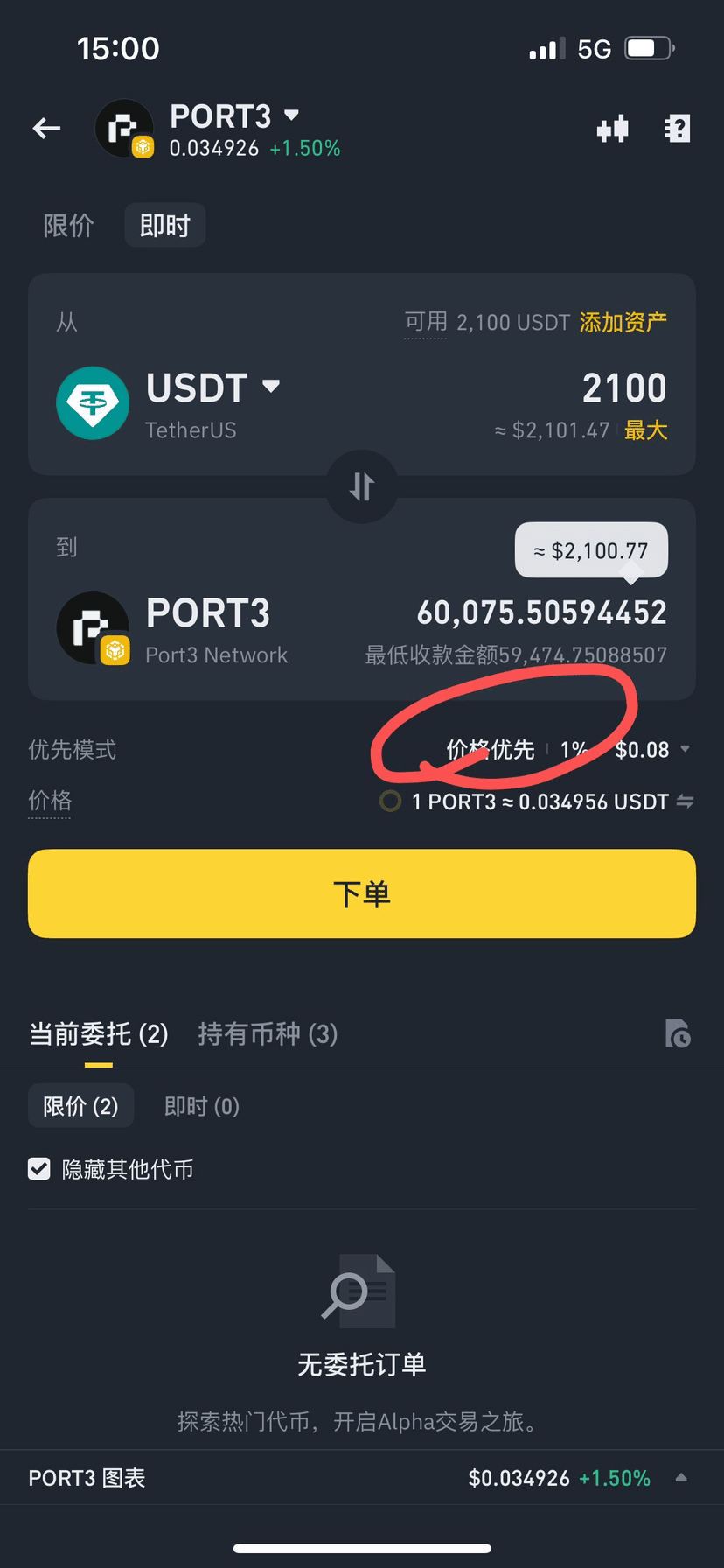Uncheck 隐藏其他代币 checkbox
The height and width of the screenshot is (1568, 724).
tap(39, 1169)
